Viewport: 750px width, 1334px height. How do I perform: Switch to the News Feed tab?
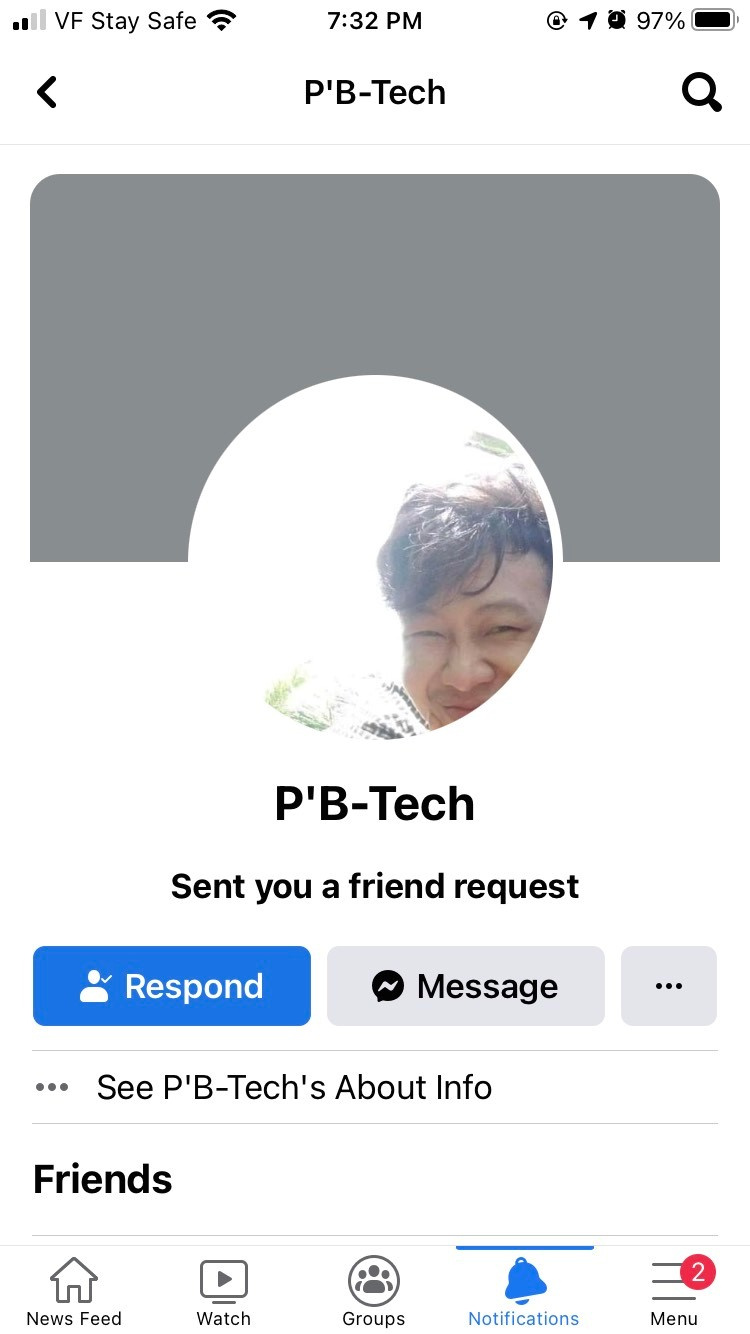coord(74,1291)
